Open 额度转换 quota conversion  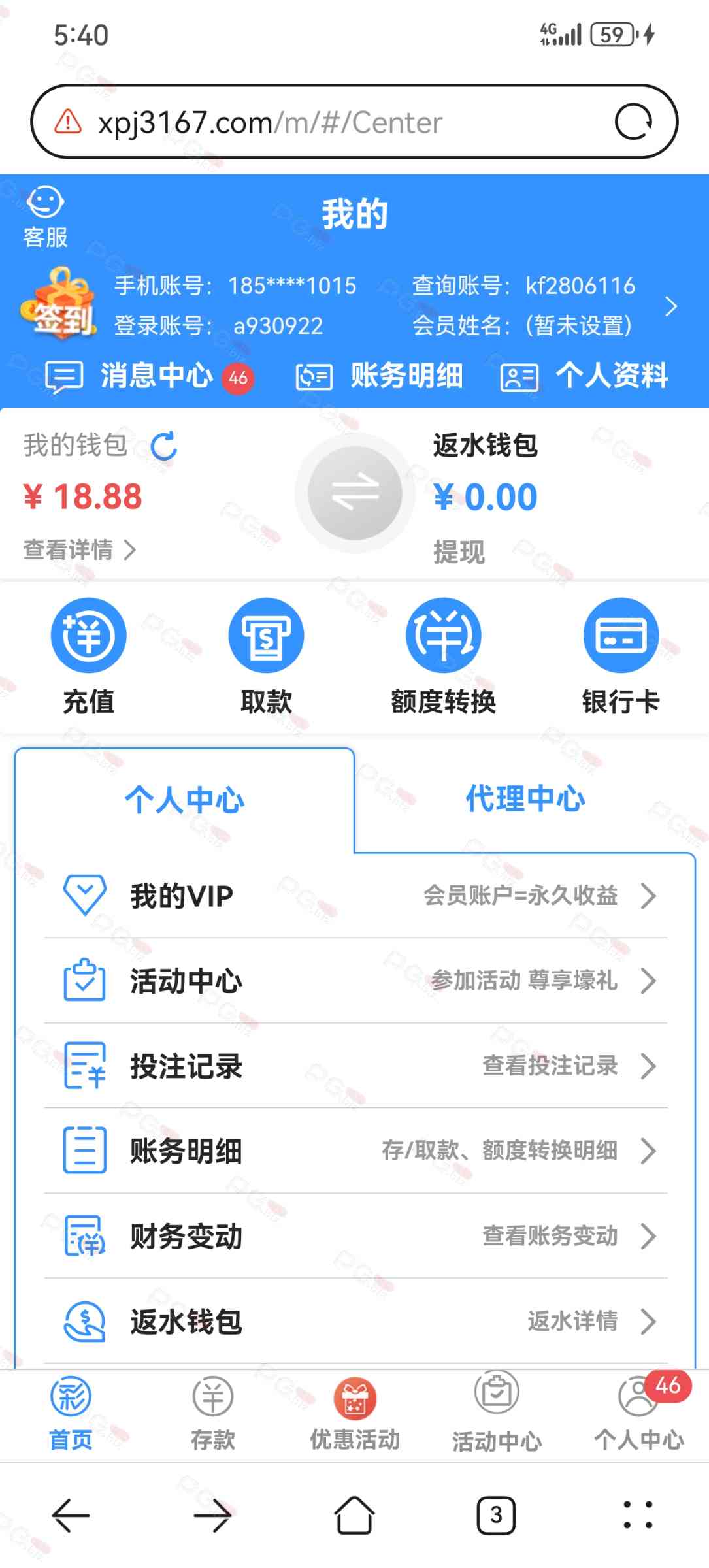(x=444, y=657)
